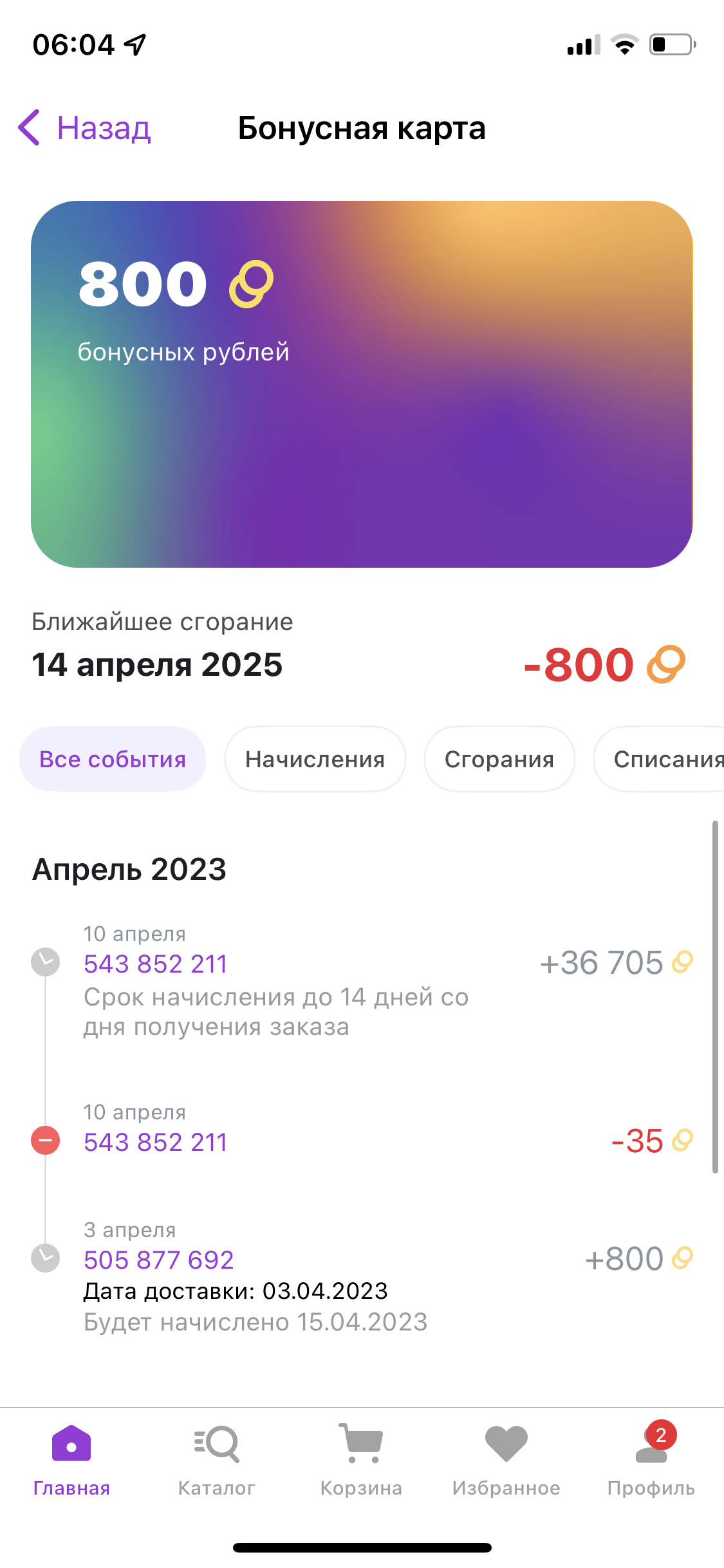
Task: Tap the 800 bonus rubles card
Action: pos(362,384)
